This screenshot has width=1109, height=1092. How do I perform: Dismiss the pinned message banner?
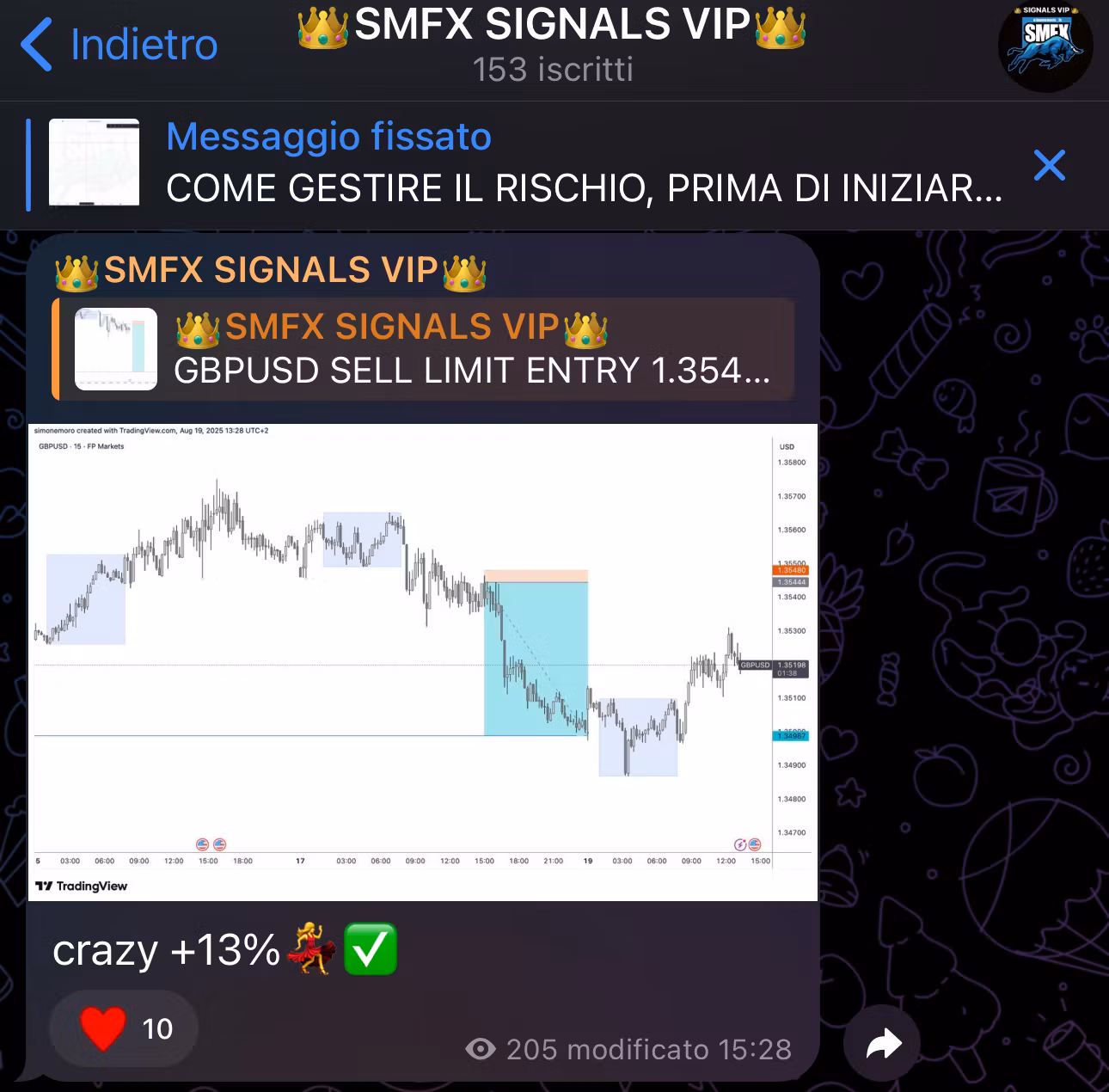[x=1050, y=165]
